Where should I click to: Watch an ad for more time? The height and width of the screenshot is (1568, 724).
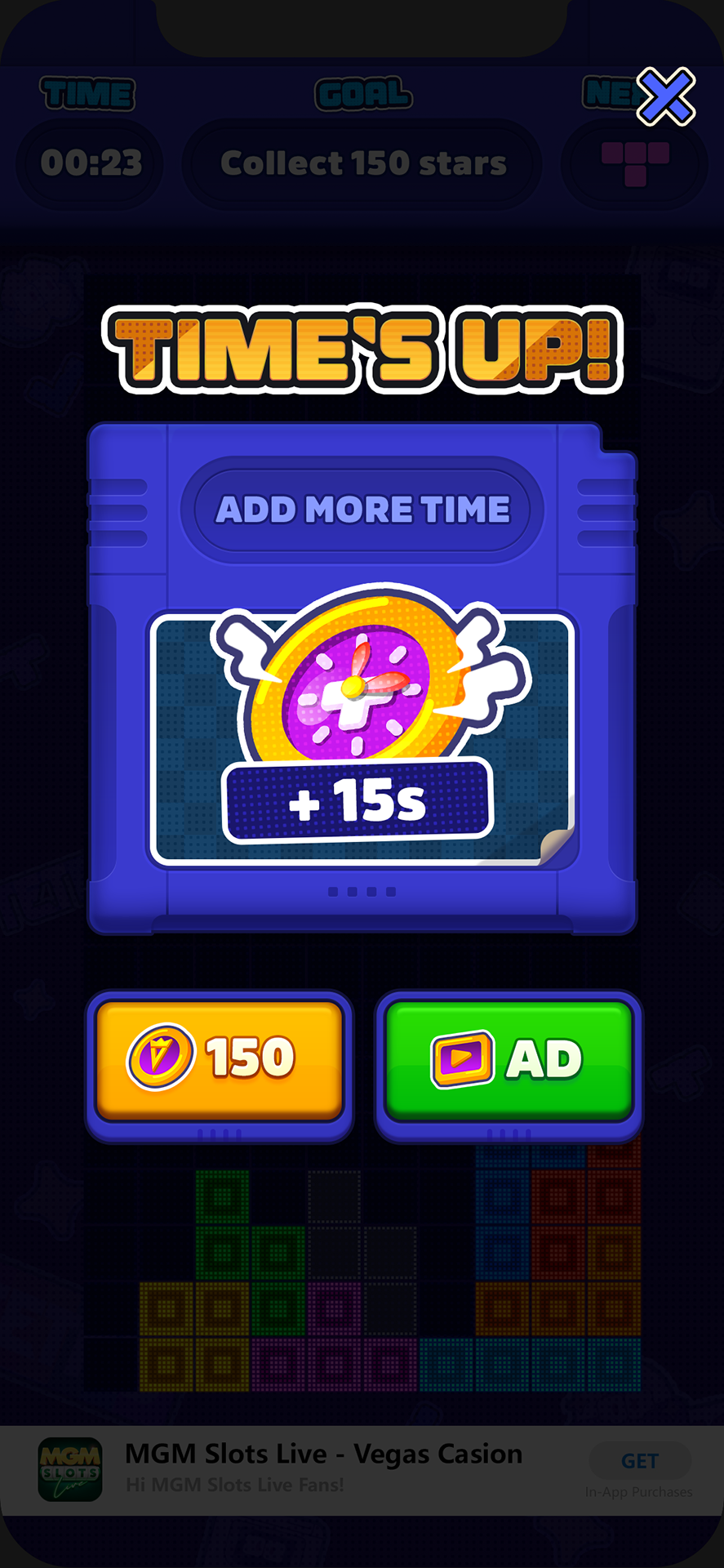[508, 1058]
